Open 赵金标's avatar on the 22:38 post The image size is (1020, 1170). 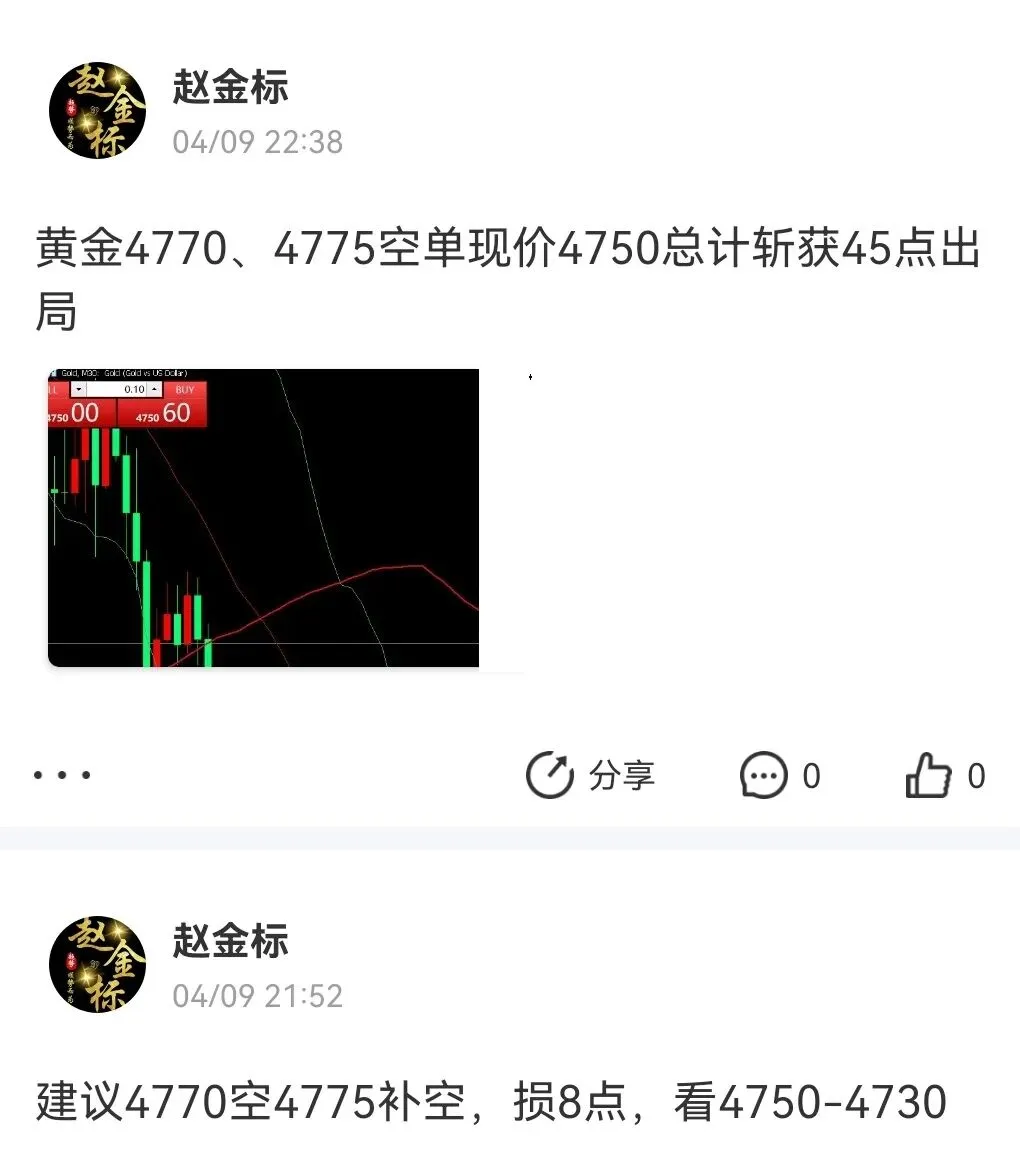pos(97,111)
